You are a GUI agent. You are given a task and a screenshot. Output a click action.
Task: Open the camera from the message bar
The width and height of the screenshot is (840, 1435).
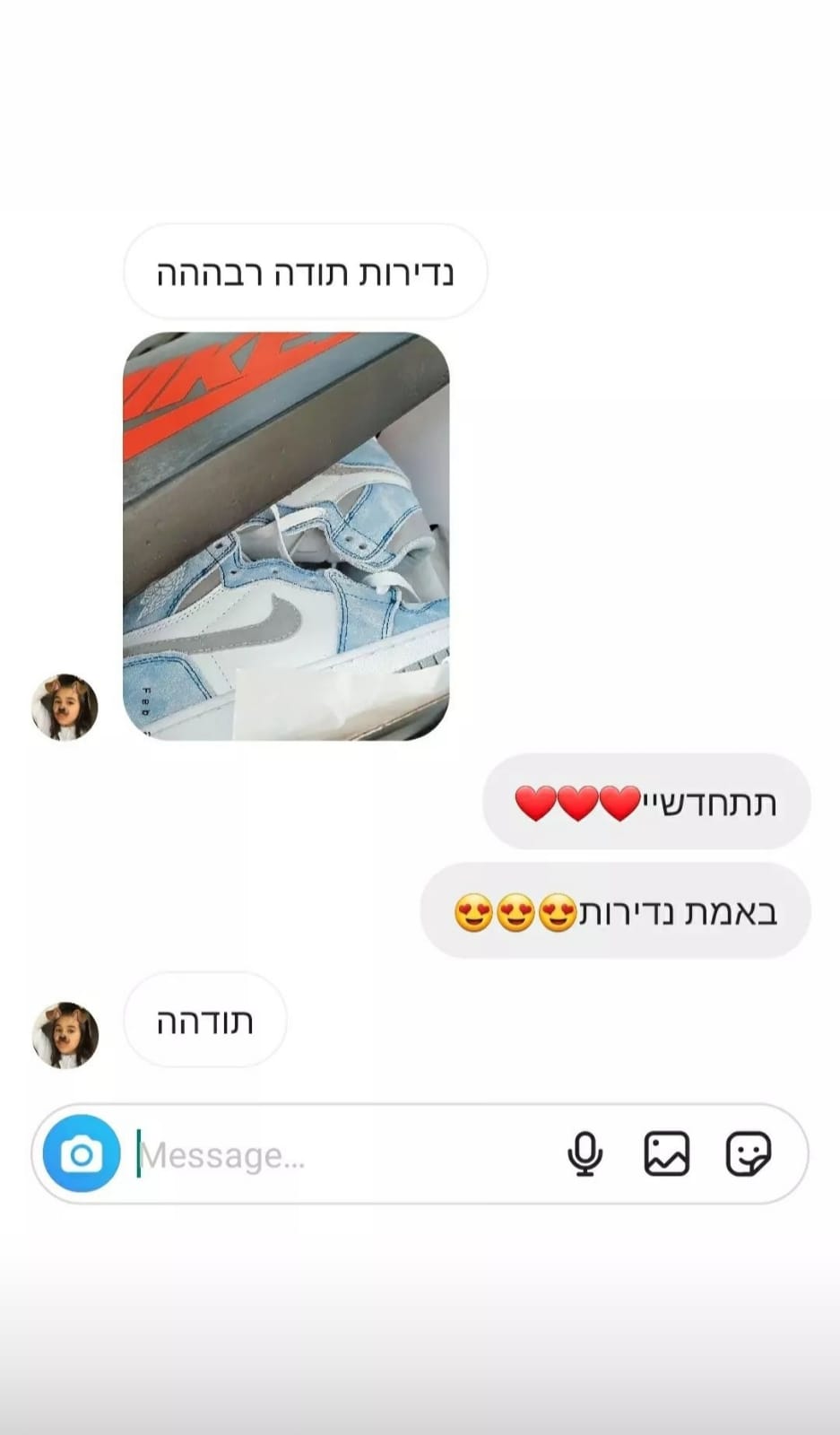click(x=82, y=1154)
